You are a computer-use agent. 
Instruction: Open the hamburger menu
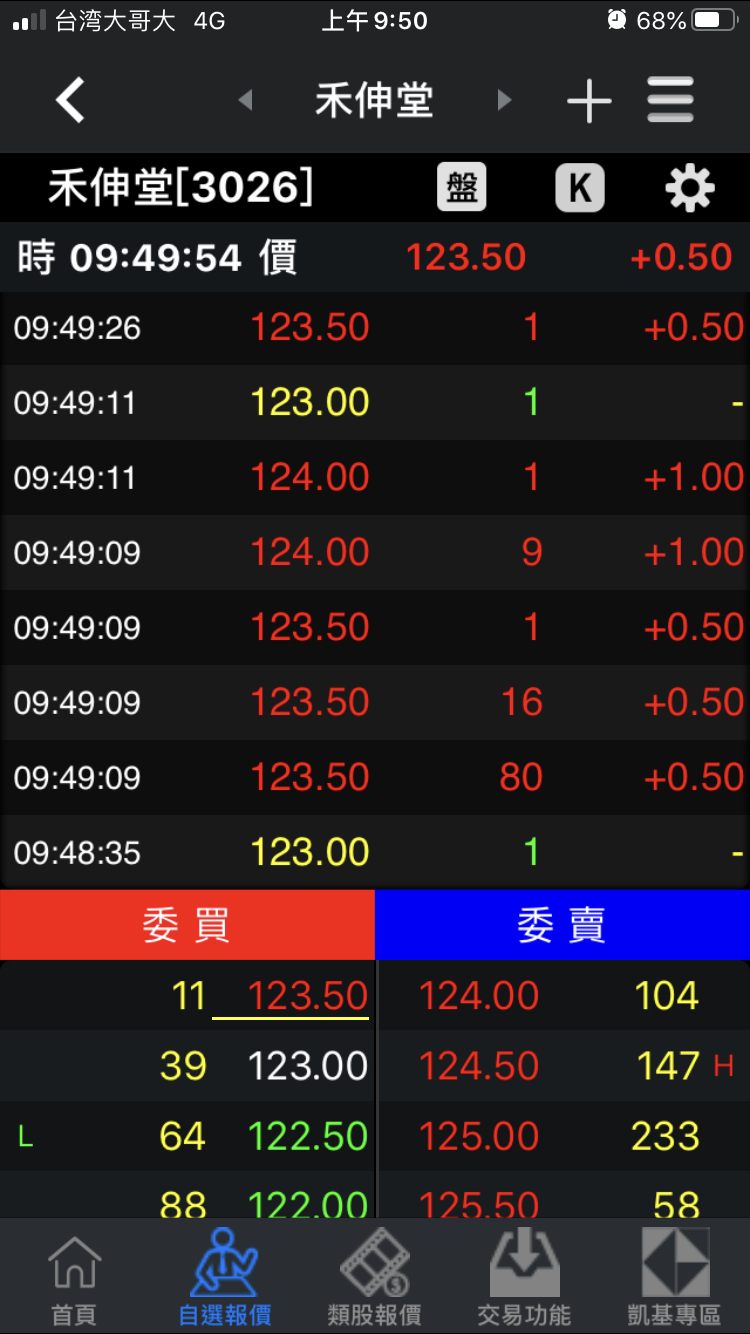pyautogui.click(x=670, y=100)
